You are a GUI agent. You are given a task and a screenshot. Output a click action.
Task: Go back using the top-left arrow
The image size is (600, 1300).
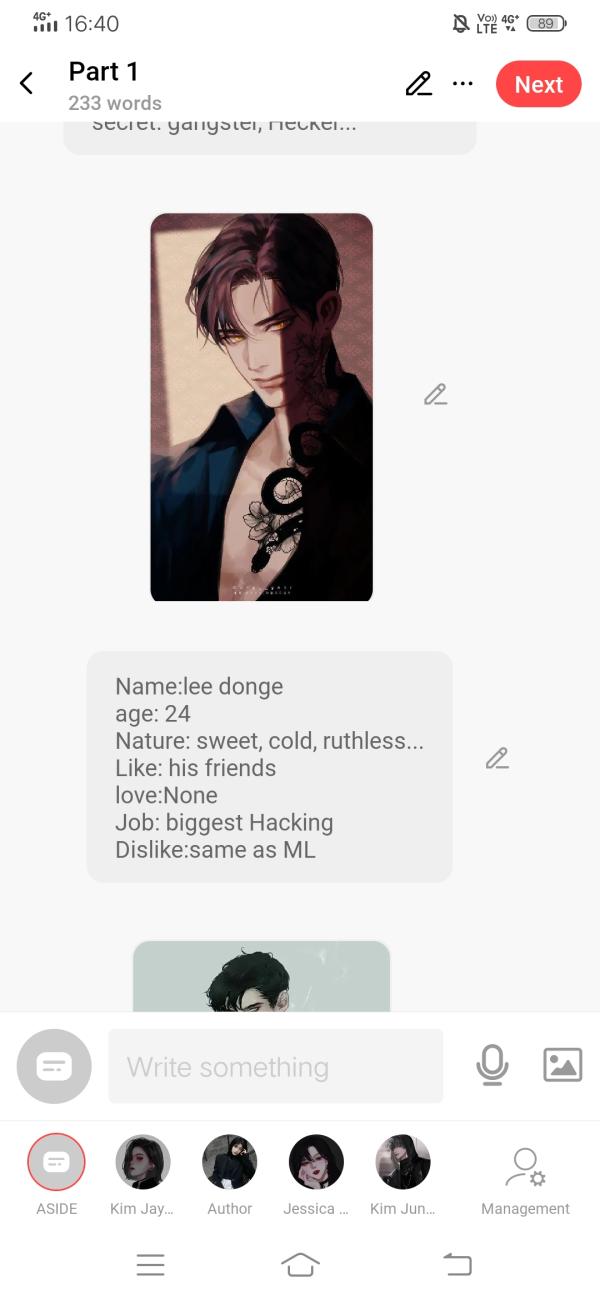(27, 84)
